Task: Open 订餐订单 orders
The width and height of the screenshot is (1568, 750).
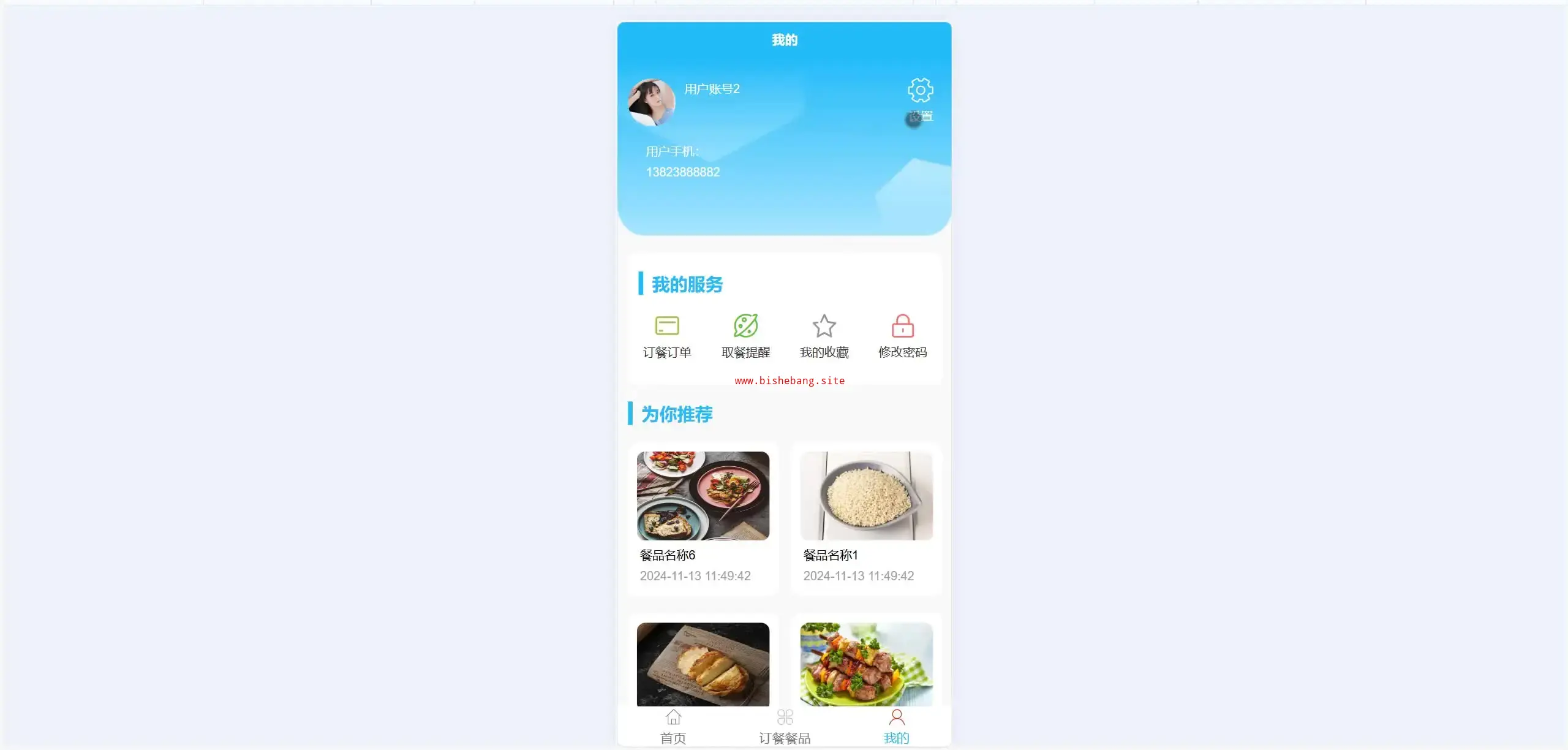Action: click(x=667, y=336)
